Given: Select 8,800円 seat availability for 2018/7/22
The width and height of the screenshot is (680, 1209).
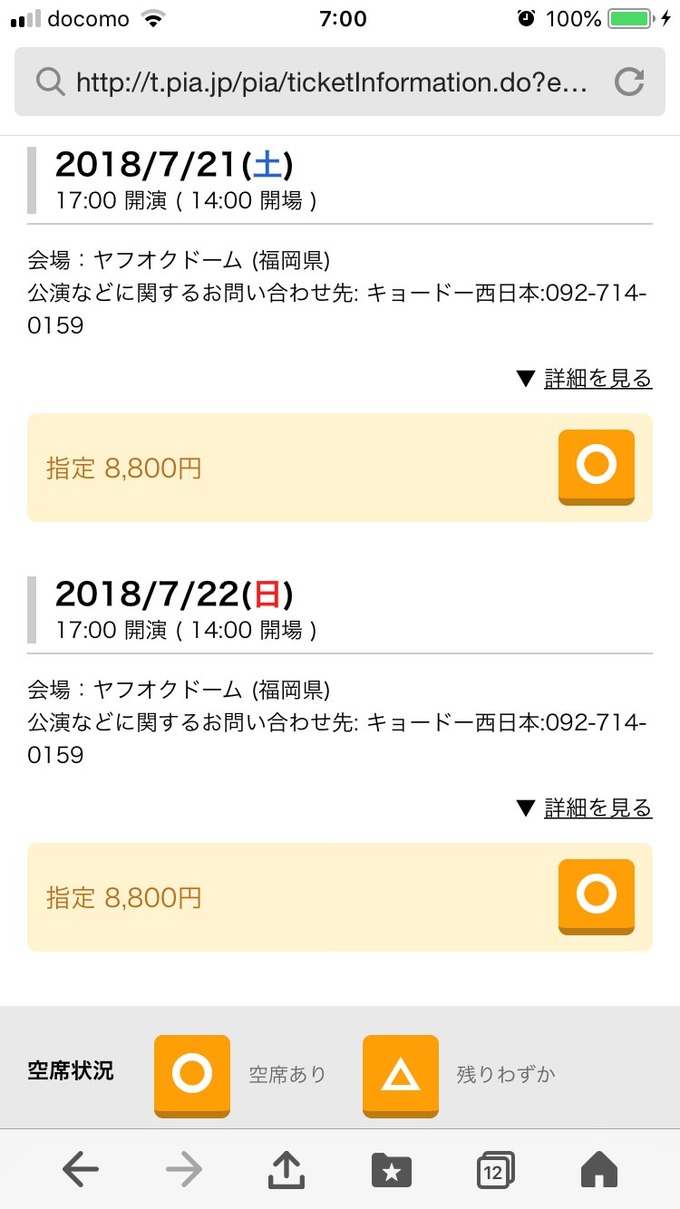Looking at the screenshot, I should pyautogui.click(x=596, y=896).
